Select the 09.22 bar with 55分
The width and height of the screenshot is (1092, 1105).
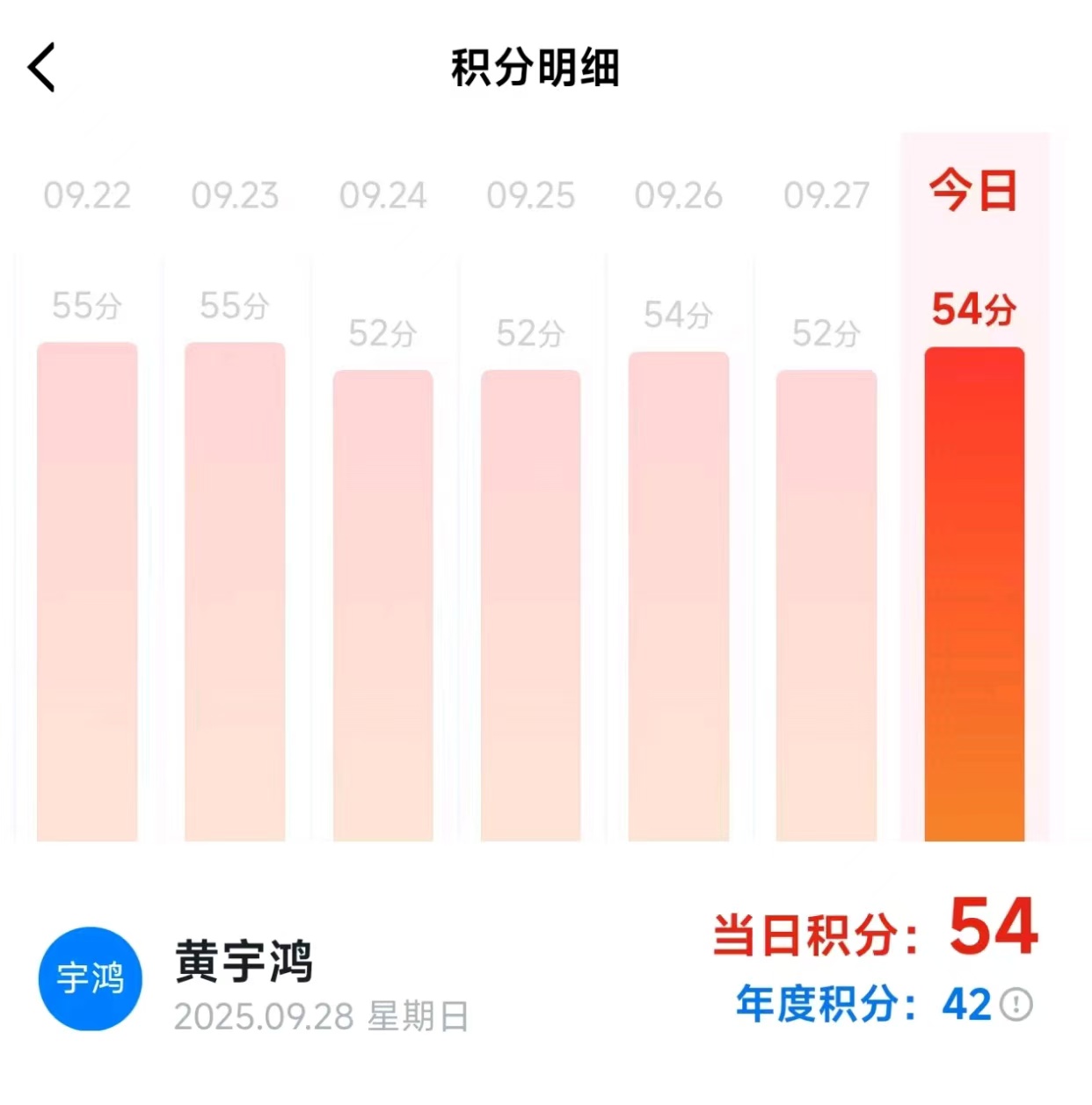point(87,591)
